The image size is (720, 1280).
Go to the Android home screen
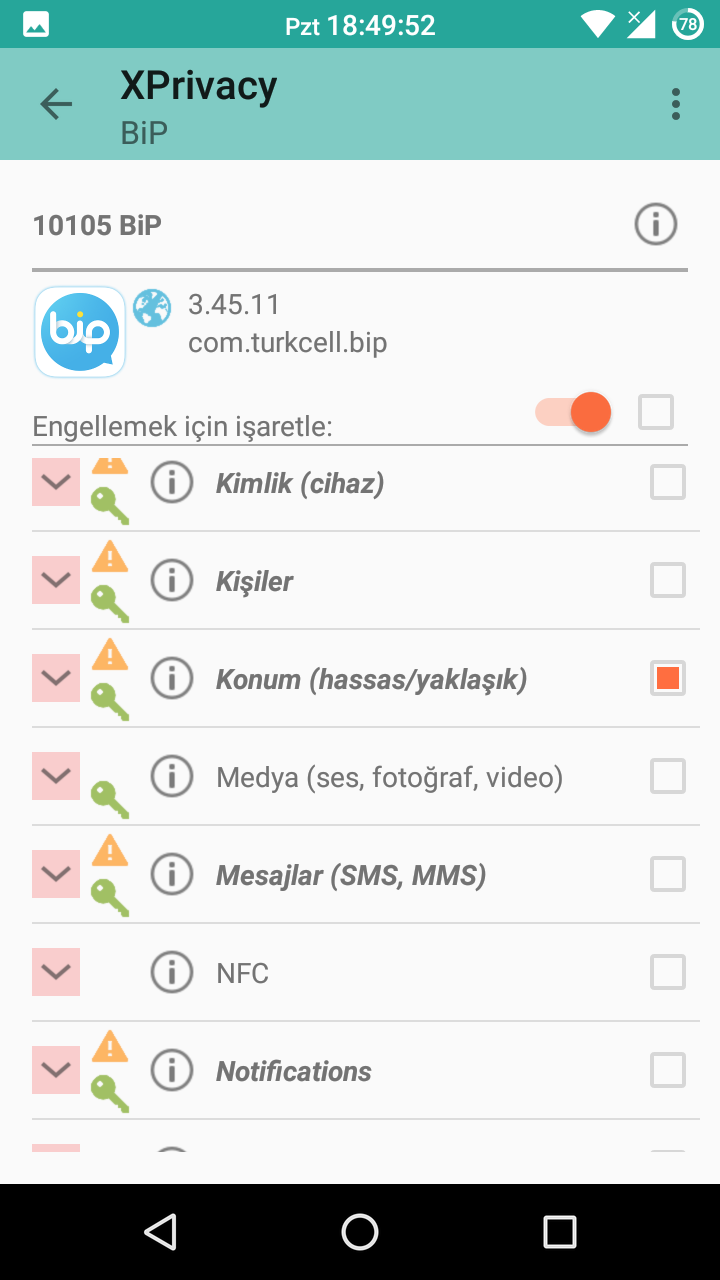point(360,1232)
